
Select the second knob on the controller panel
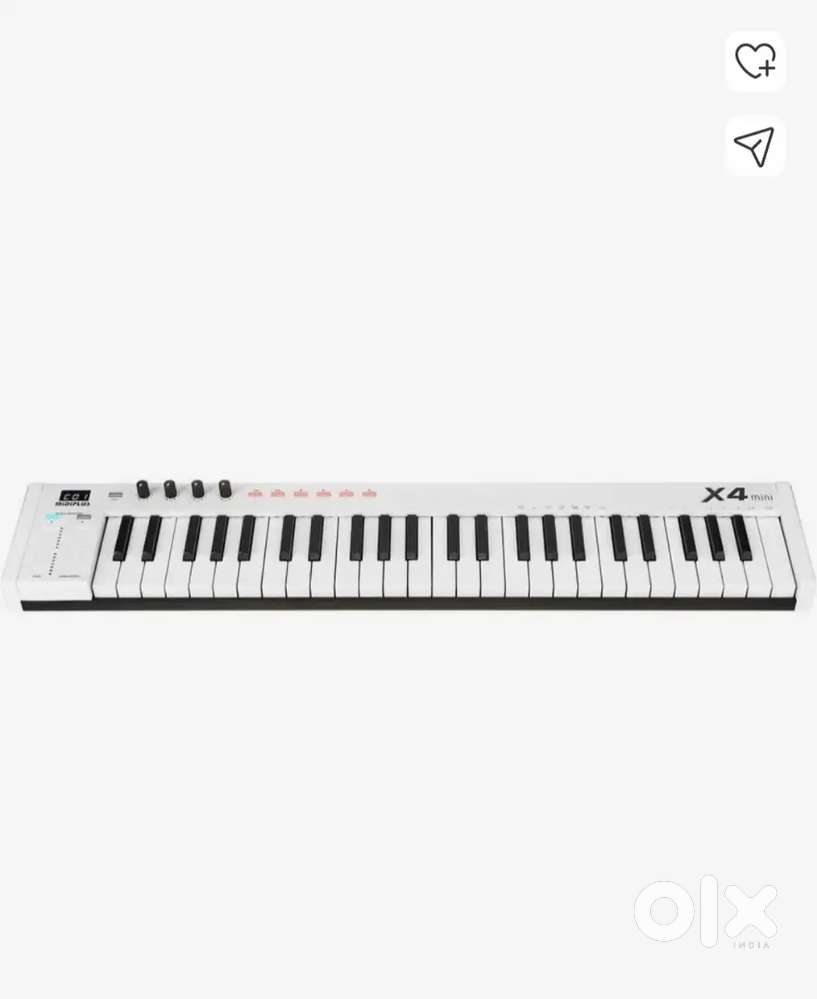pos(168,489)
